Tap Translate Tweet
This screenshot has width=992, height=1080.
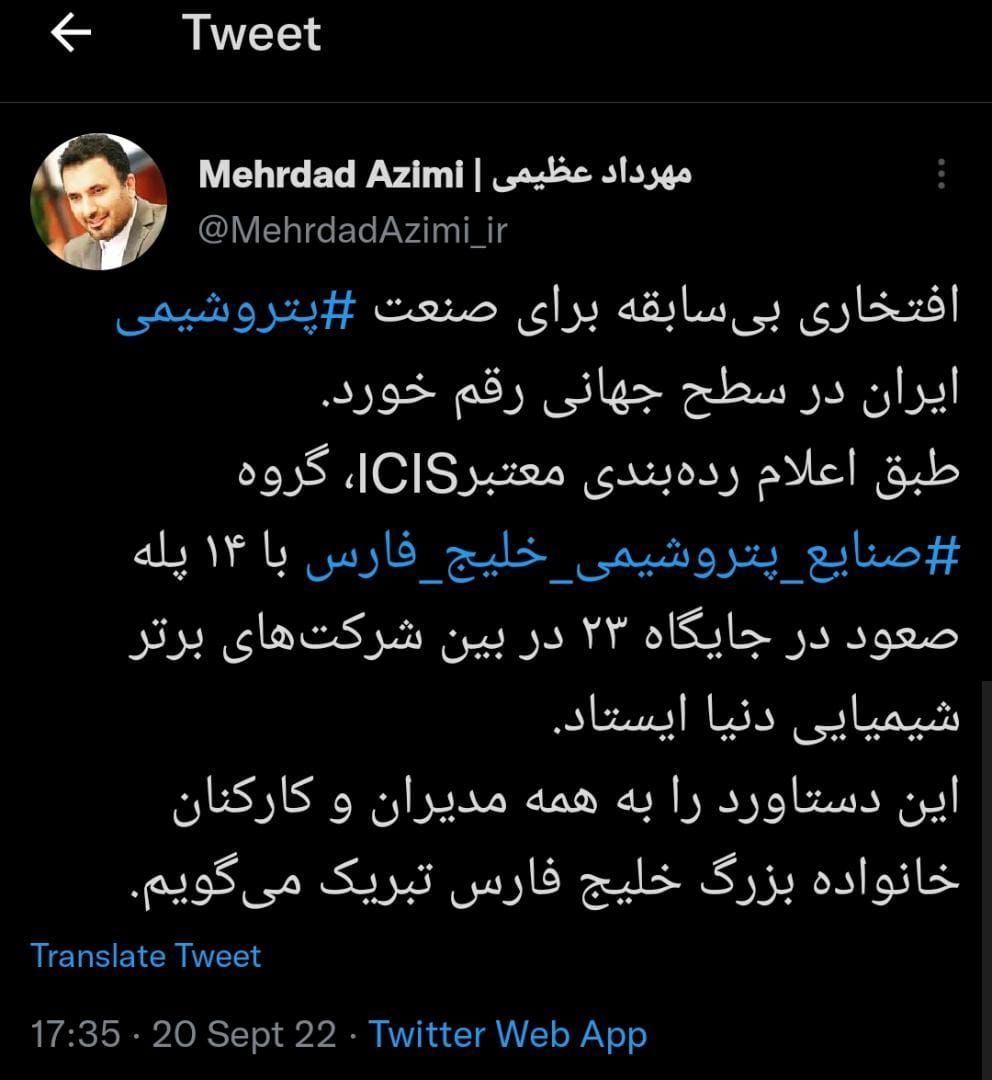(146, 954)
